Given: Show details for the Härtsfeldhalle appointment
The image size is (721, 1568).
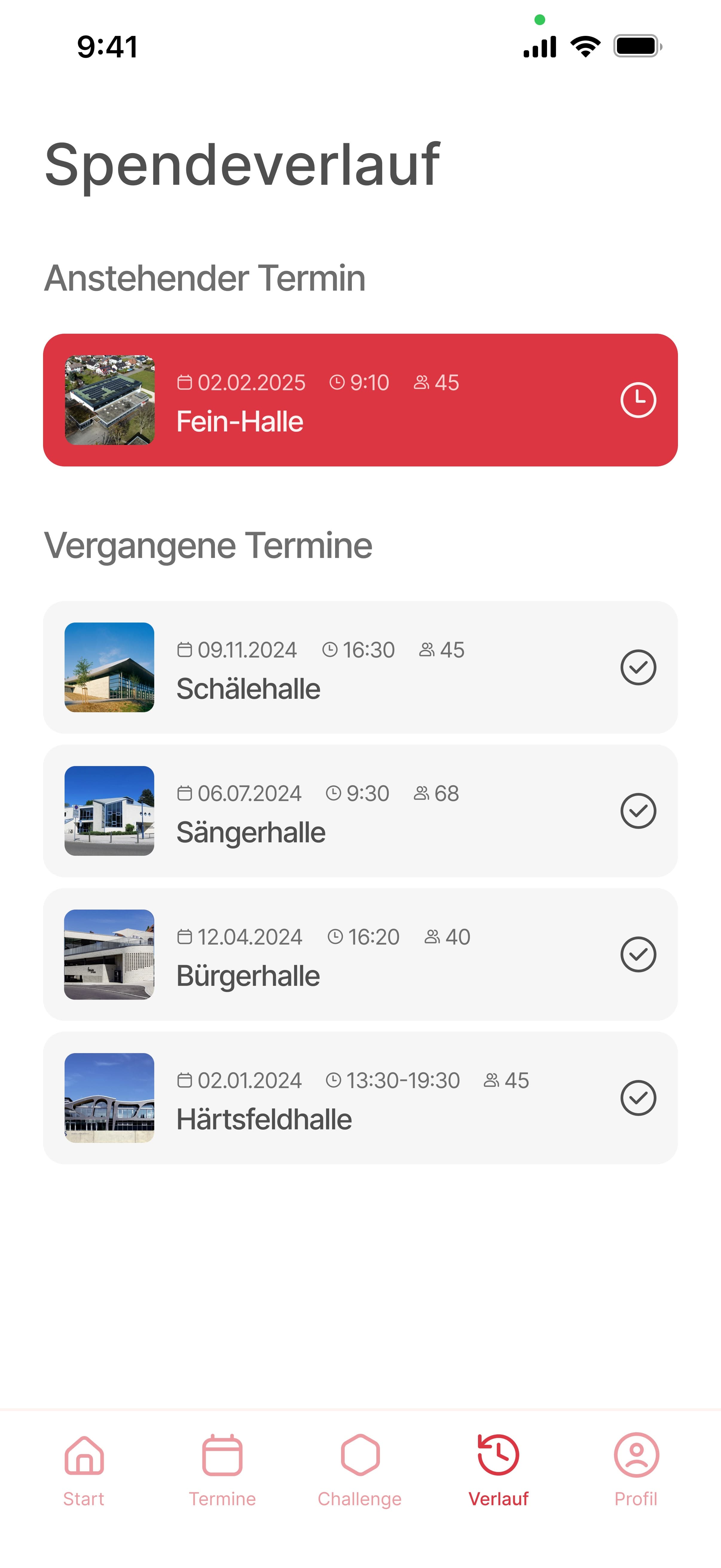Looking at the screenshot, I should tap(360, 1097).
